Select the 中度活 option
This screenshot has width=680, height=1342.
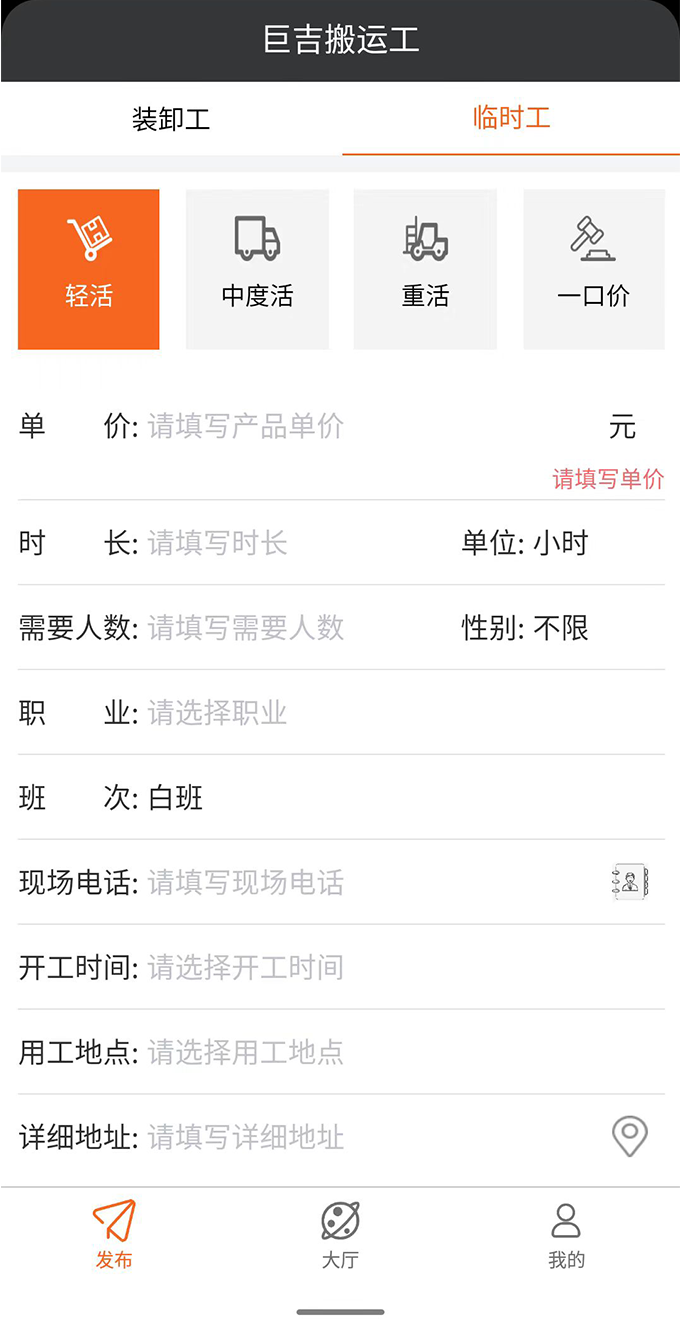tap(257, 269)
